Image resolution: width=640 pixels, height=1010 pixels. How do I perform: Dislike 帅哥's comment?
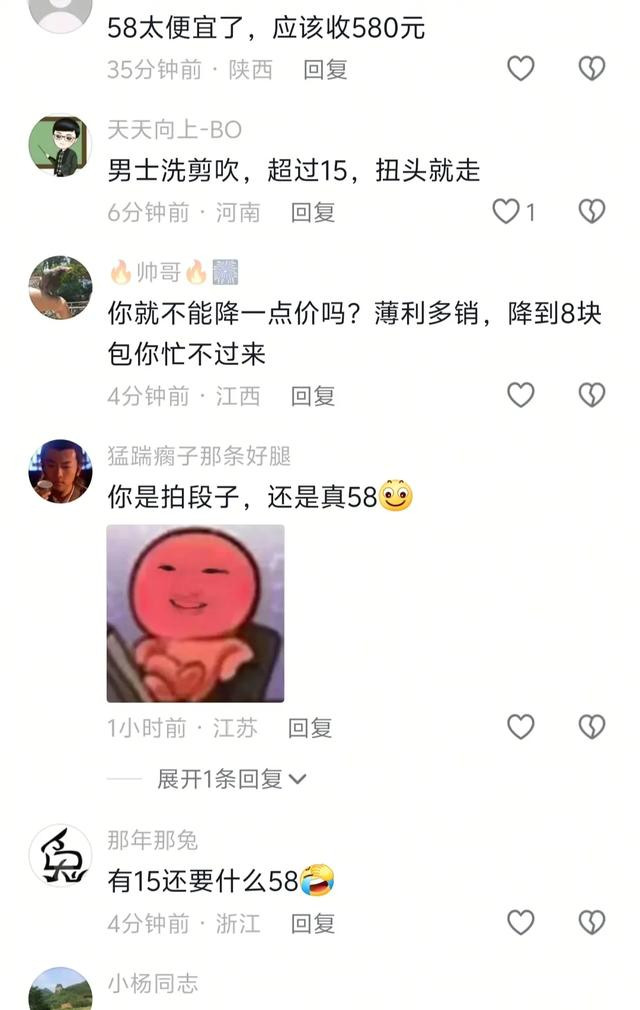coord(592,395)
